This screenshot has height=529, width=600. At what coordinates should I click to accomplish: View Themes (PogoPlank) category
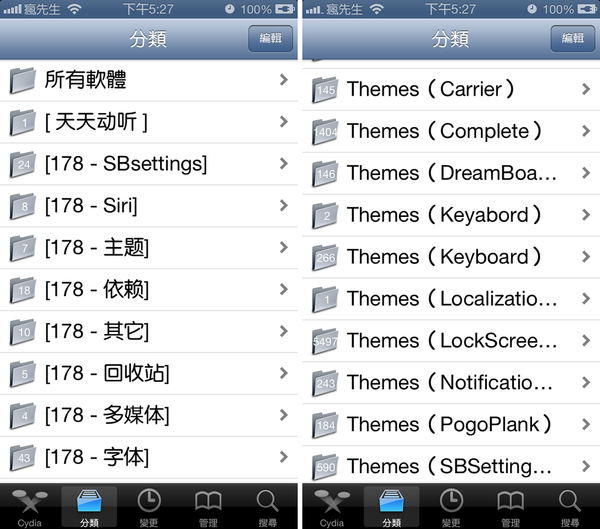tap(450, 425)
